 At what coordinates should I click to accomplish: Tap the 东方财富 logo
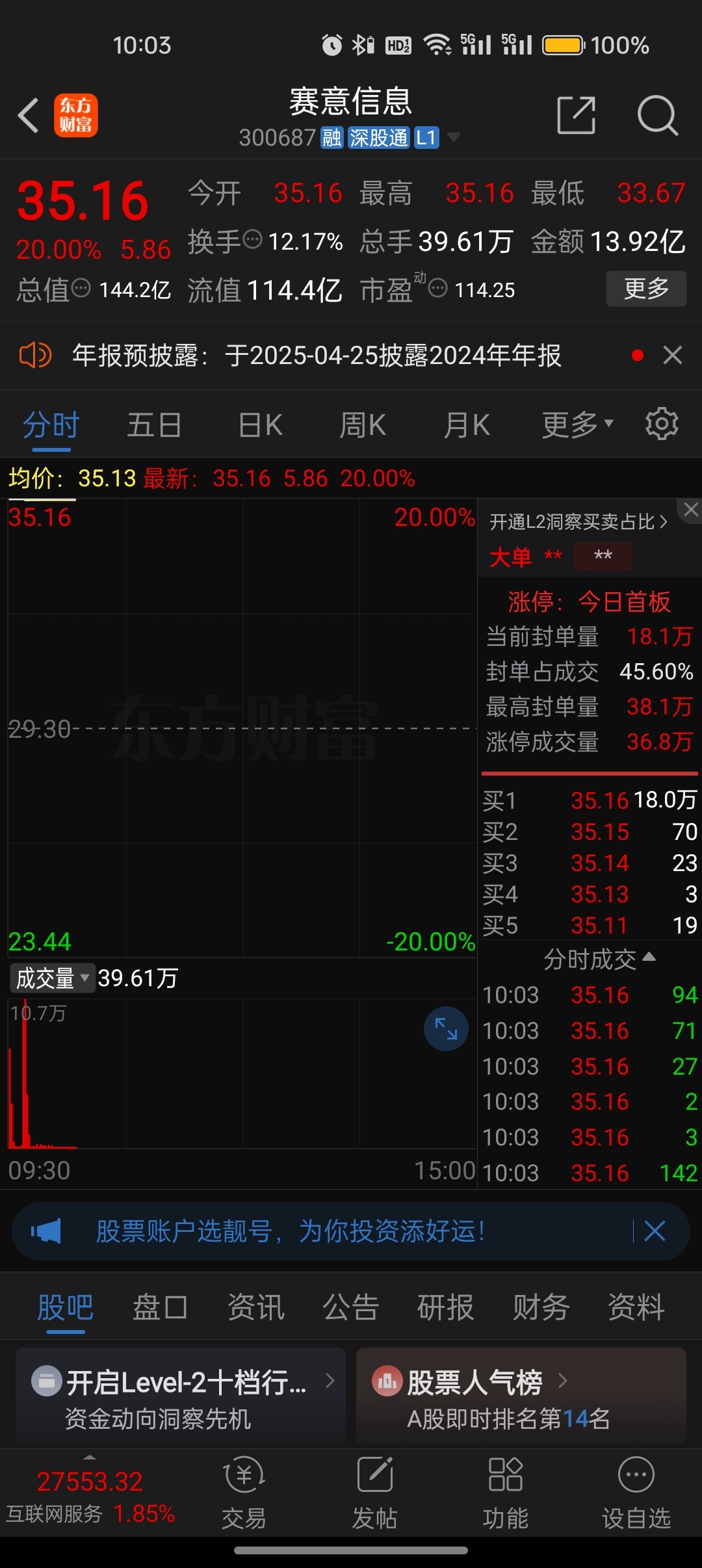click(x=76, y=115)
